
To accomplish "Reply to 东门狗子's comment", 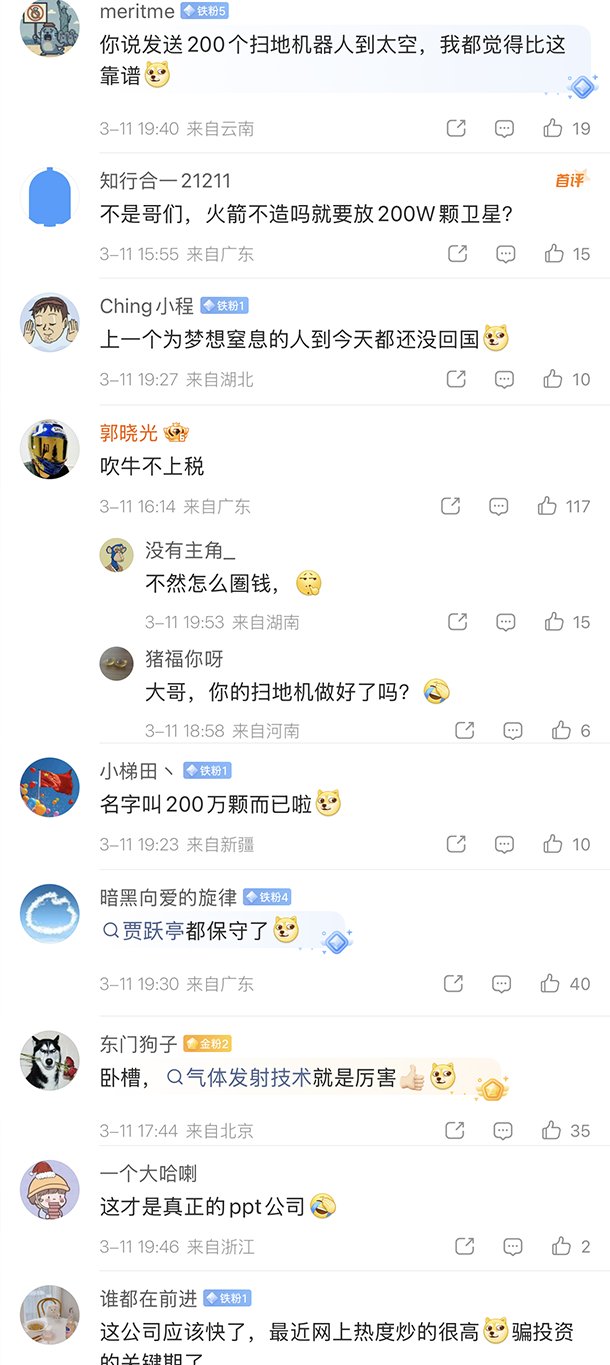I will pyautogui.click(x=504, y=1131).
